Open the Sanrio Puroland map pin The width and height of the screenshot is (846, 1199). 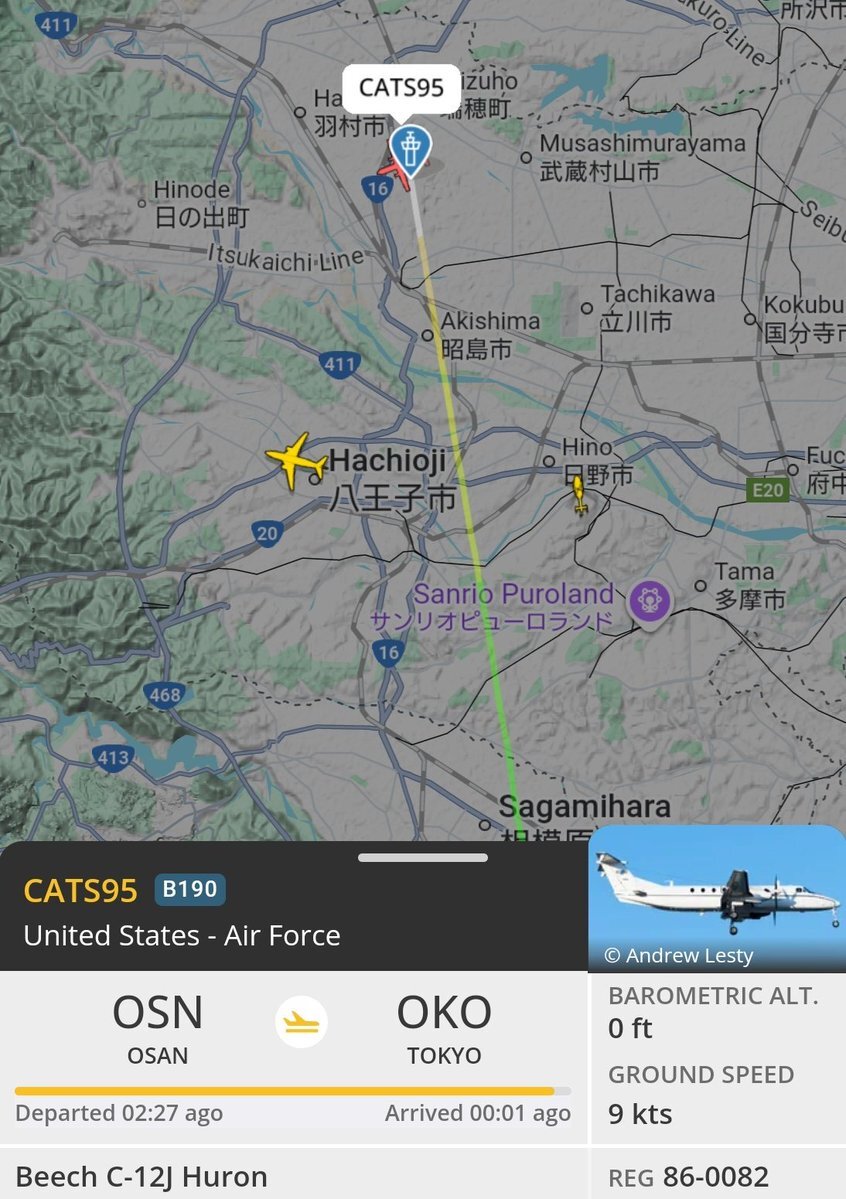click(x=650, y=602)
